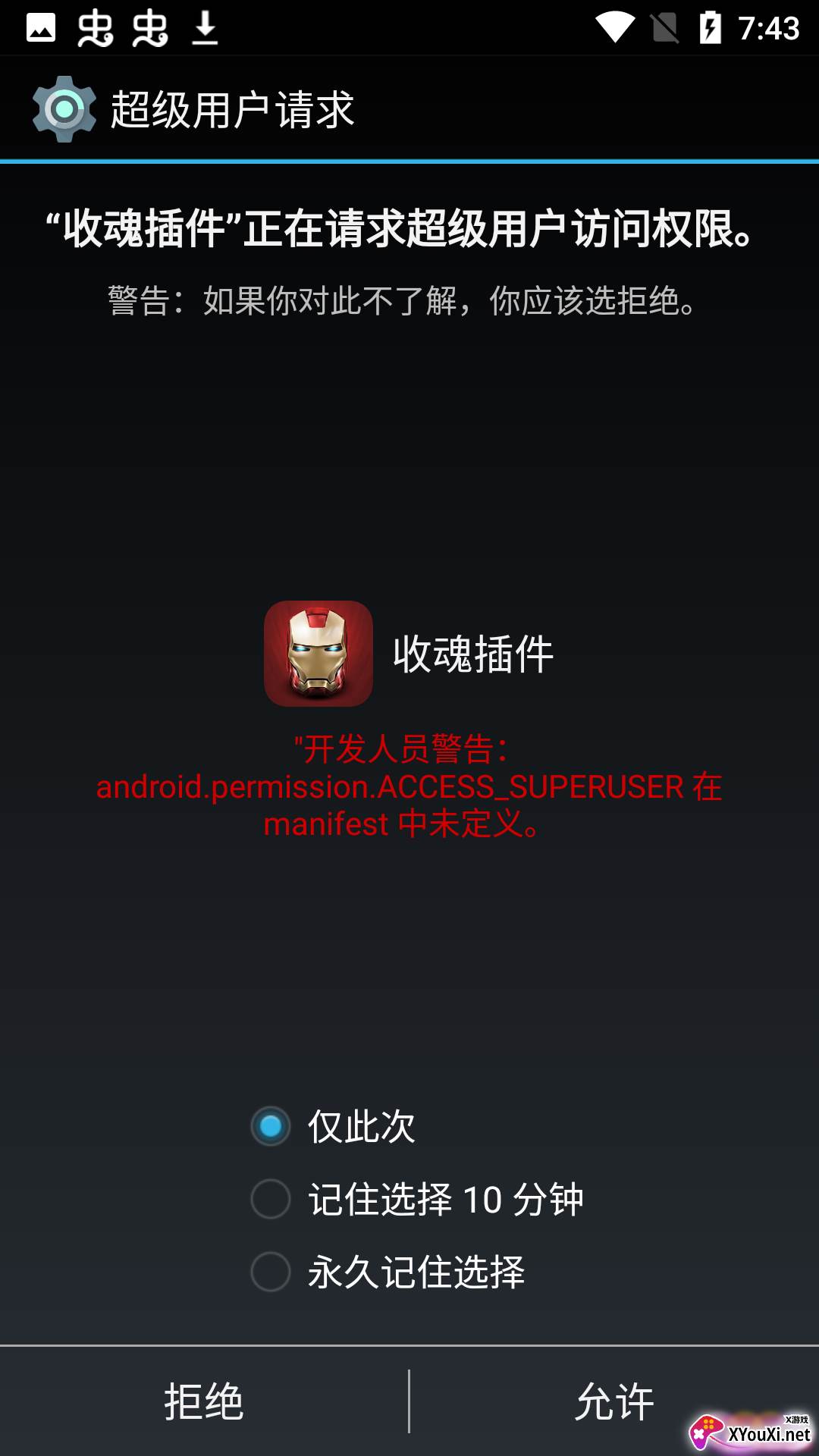Tap 拒绝 to deny superuser access
This screenshot has width=819, height=1456.
(x=203, y=1401)
